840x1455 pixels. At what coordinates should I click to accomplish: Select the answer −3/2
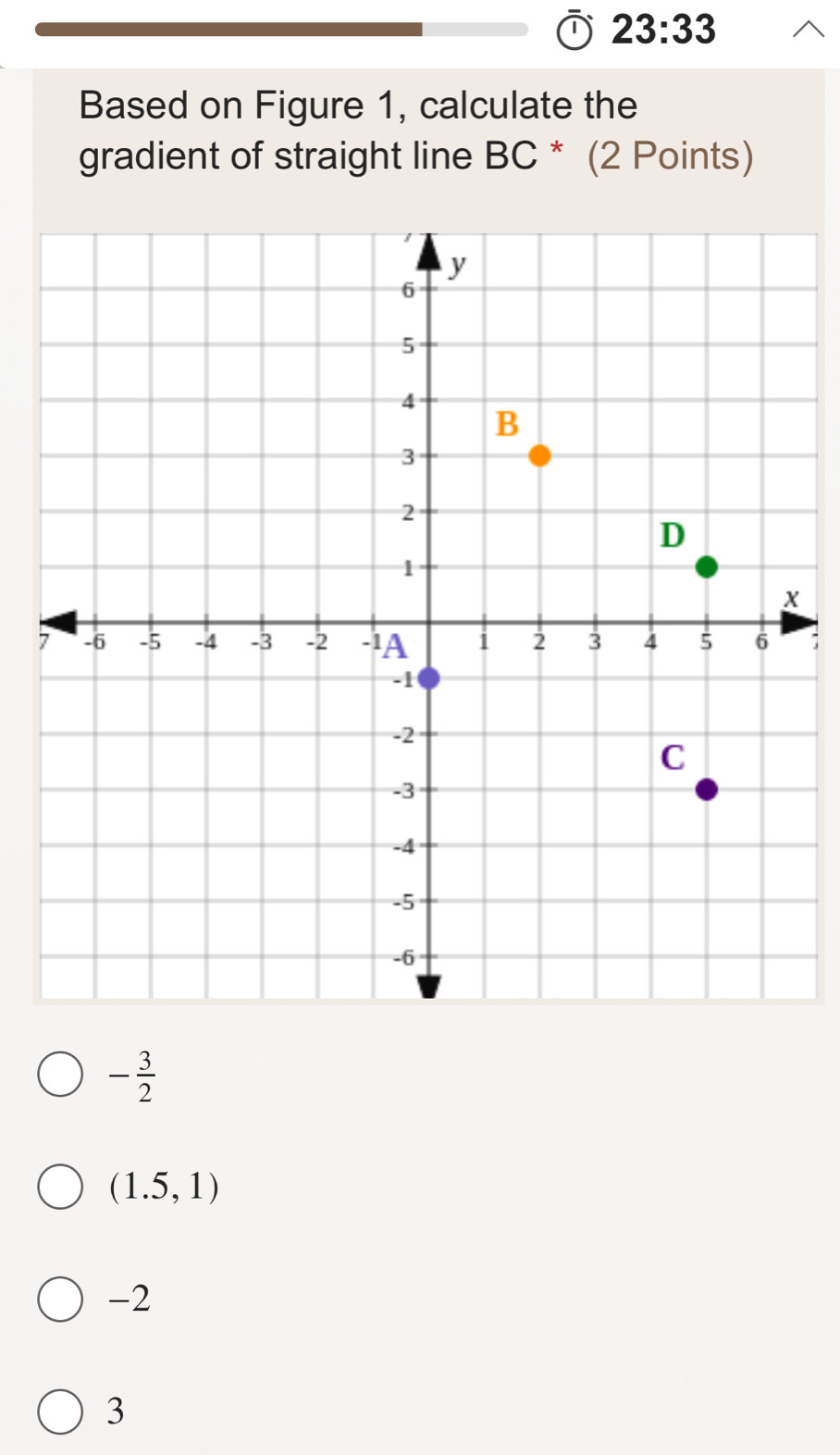[x=60, y=1074]
